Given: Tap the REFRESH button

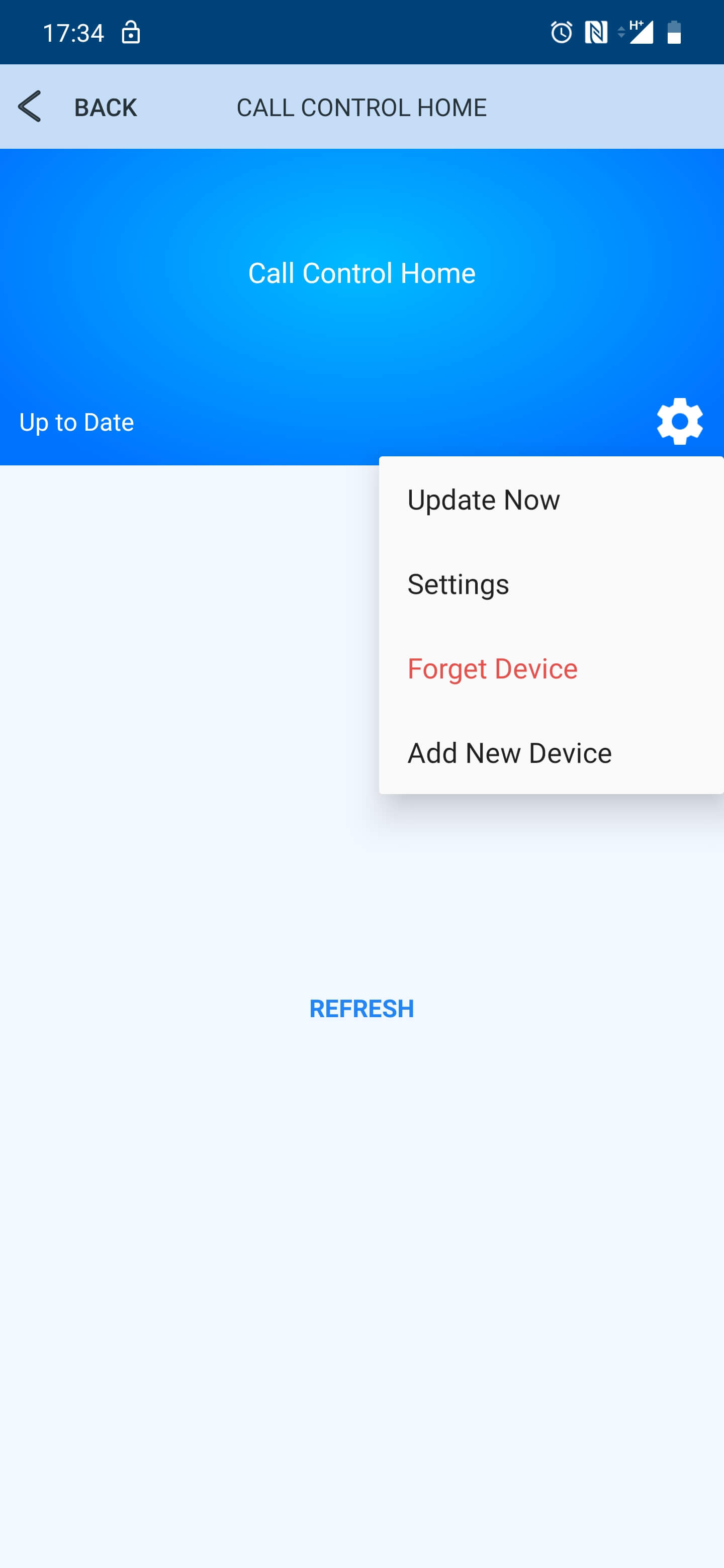Looking at the screenshot, I should pos(361,1009).
